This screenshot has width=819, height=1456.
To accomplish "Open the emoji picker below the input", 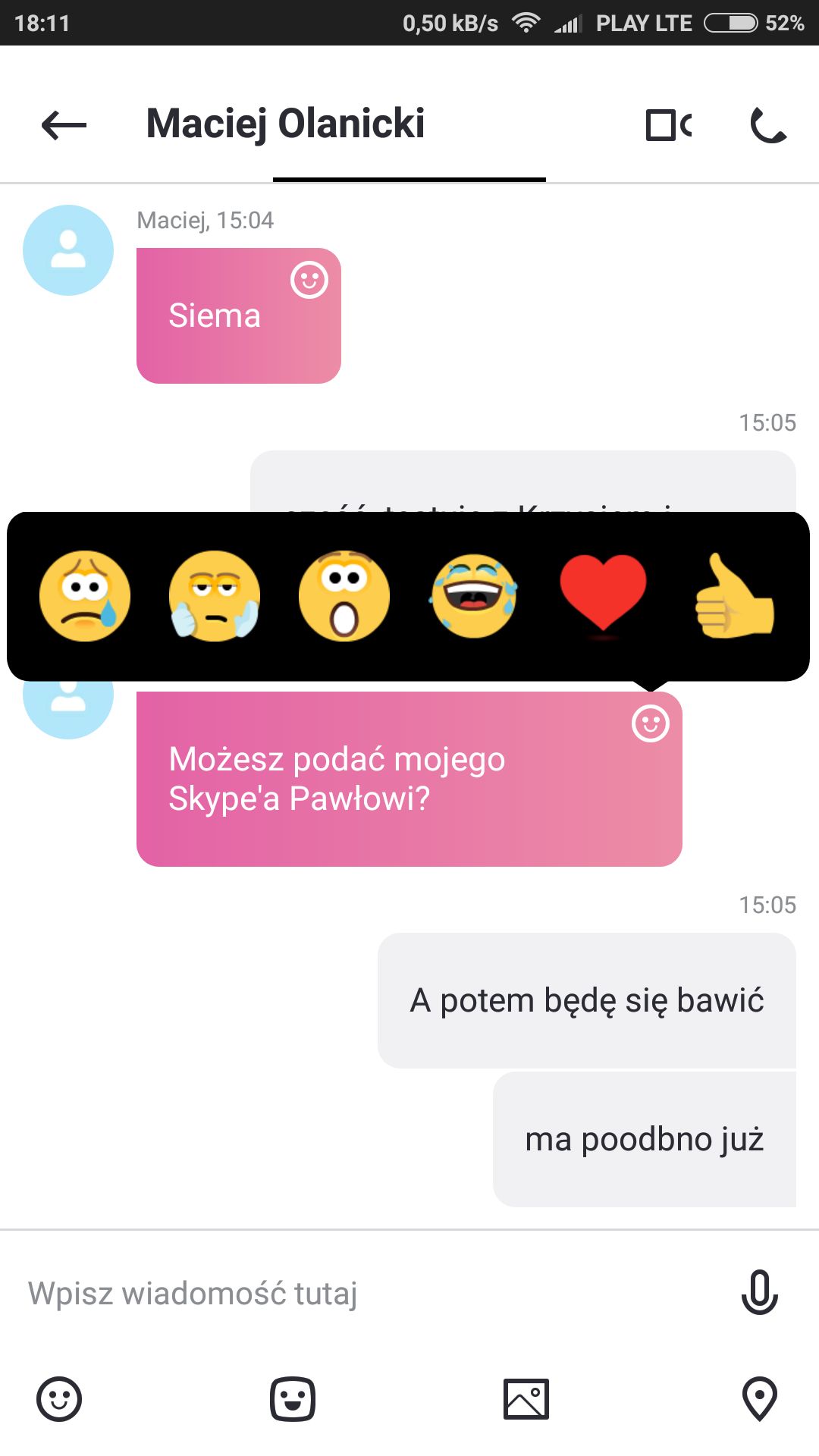I will (59, 1399).
